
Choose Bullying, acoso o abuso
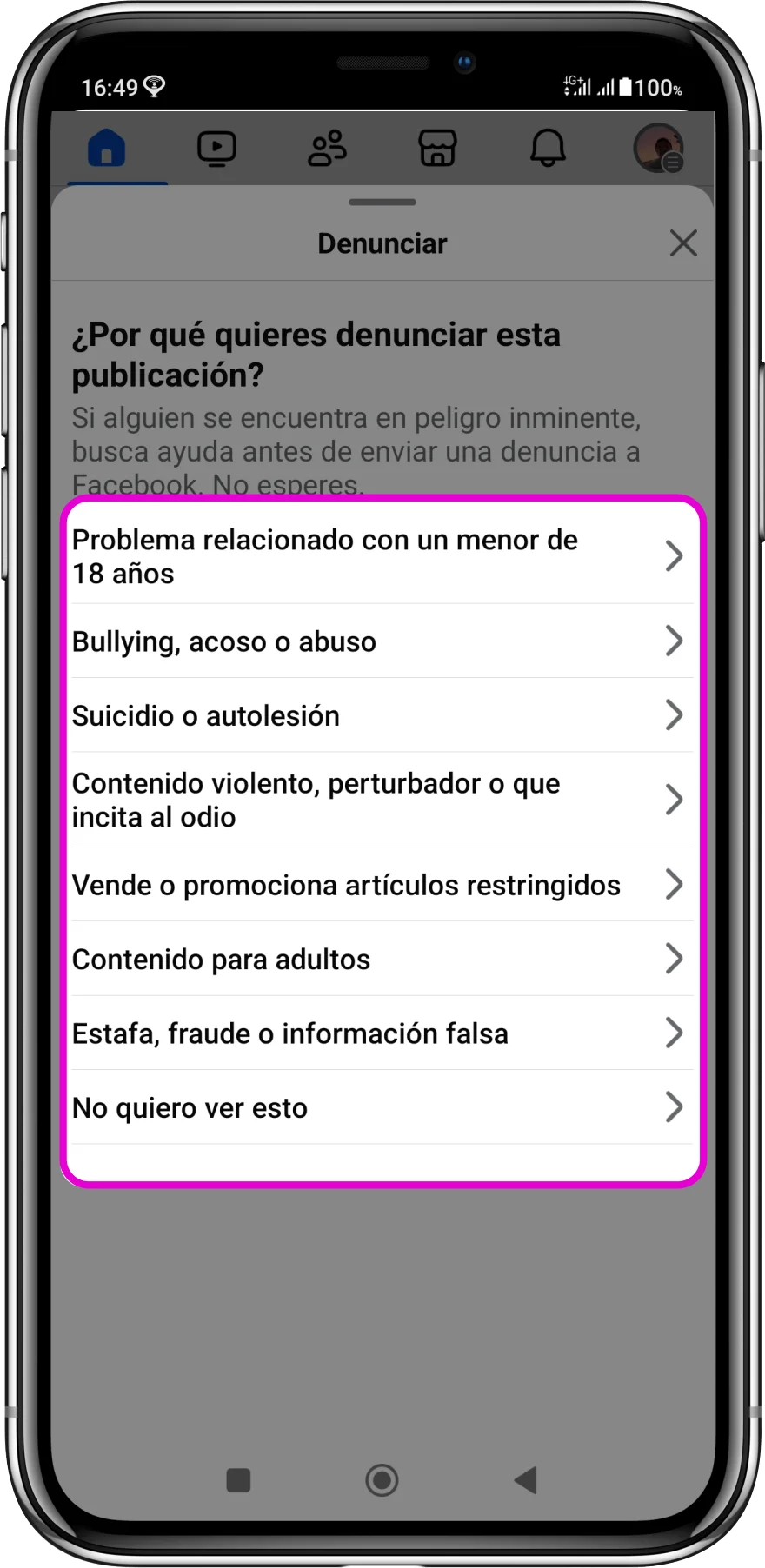click(381, 641)
